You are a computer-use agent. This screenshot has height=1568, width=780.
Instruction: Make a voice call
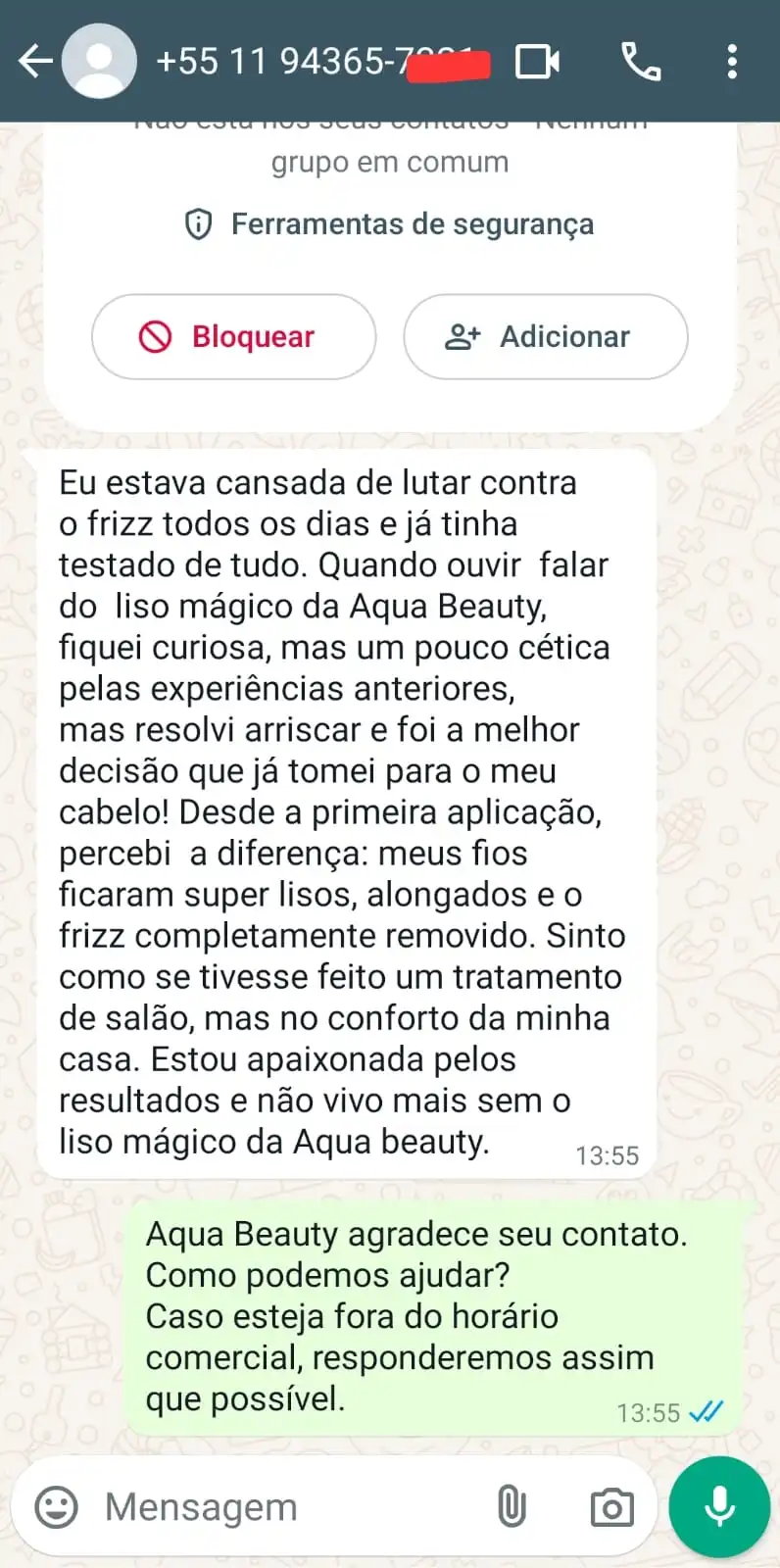(642, 61)
